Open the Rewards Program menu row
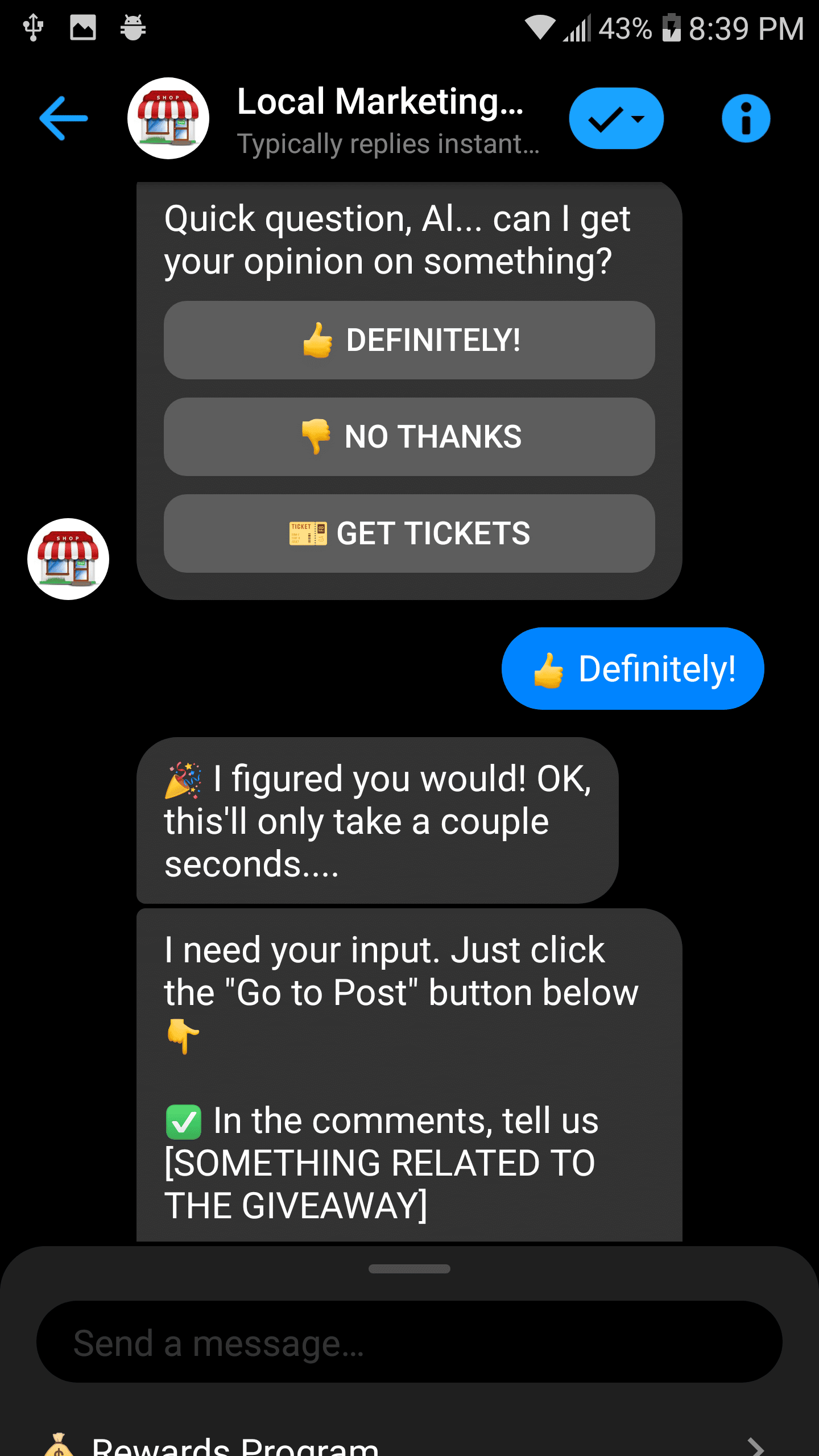The height and width of the screenshot is (1456, 819). coord(409,1443)
